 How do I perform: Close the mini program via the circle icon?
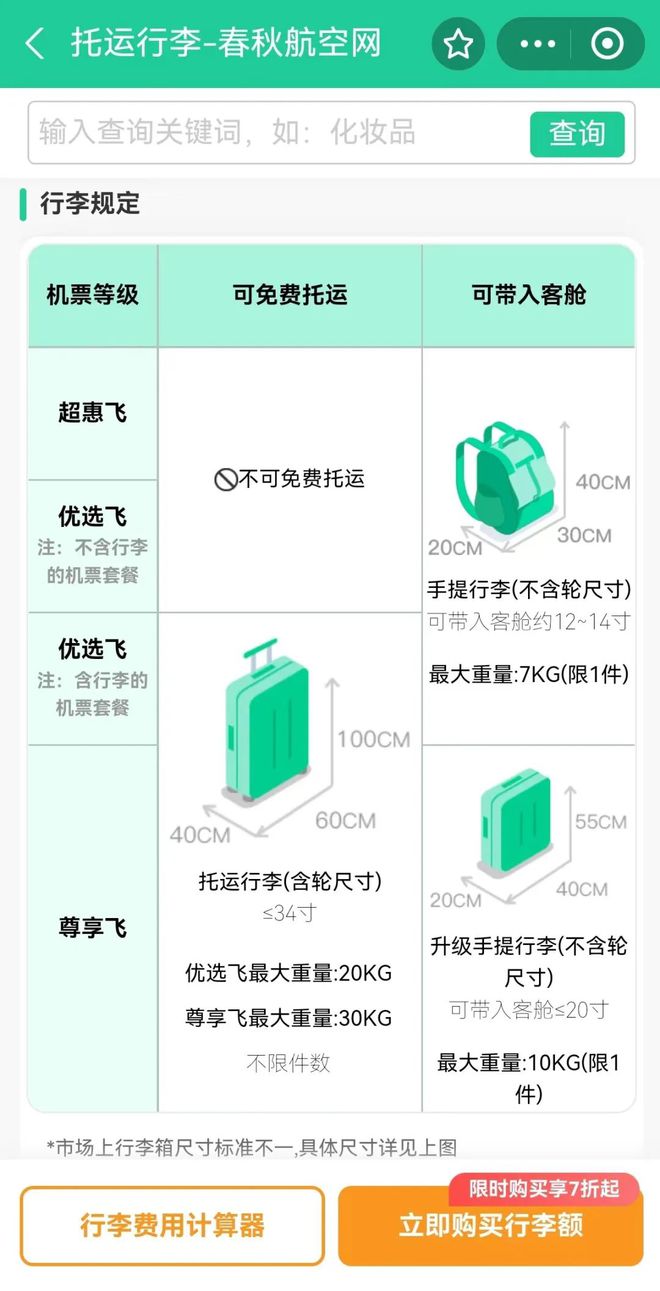(x=607, y=44)
